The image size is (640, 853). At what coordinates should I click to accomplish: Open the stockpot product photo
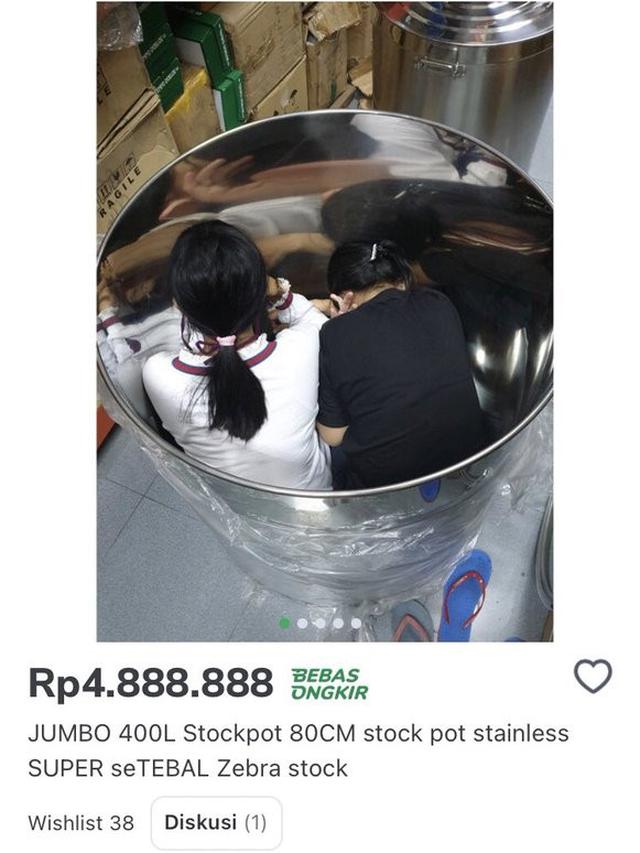[x=325, y=320]
